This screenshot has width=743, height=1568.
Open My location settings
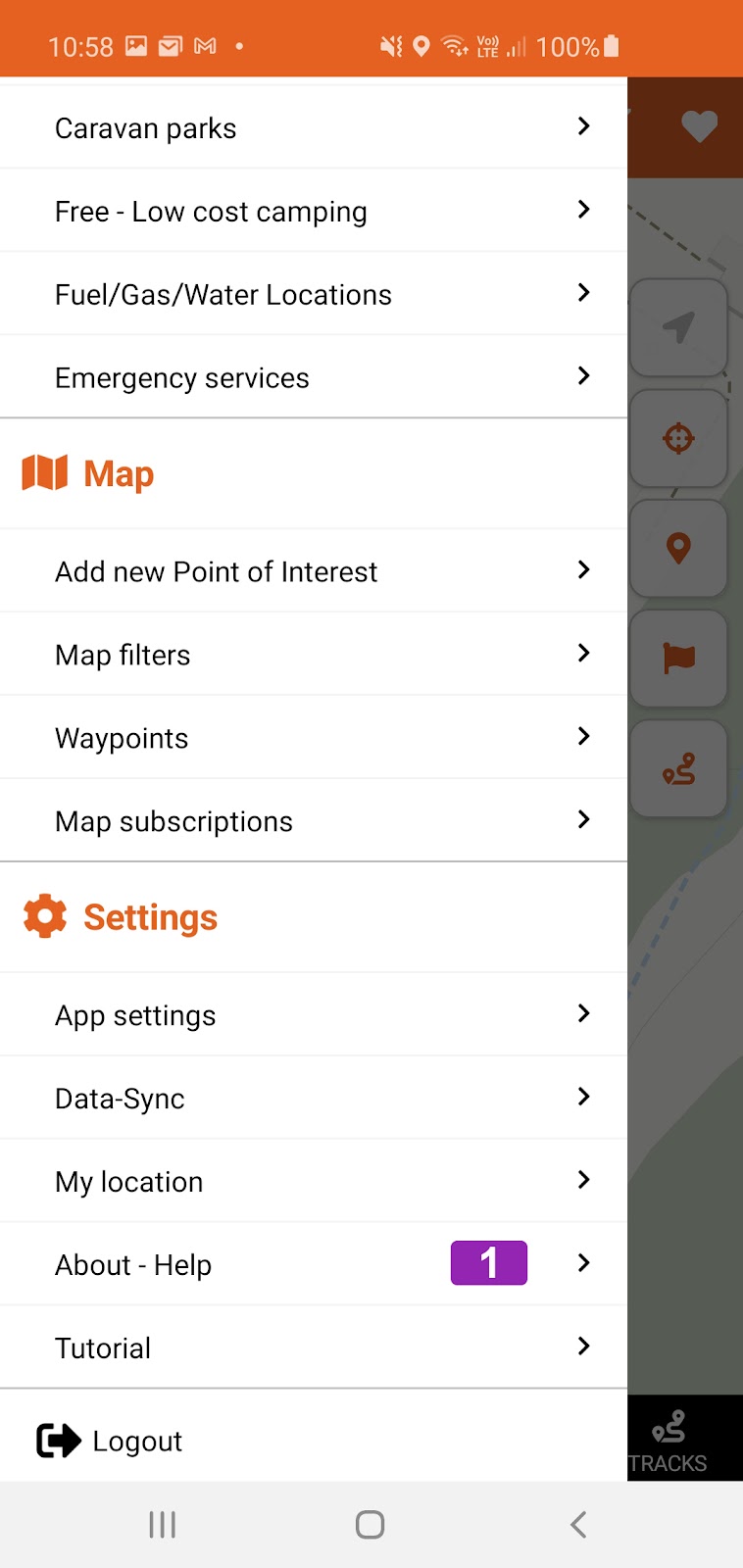pyautogui.click(x=314, y=1182)
